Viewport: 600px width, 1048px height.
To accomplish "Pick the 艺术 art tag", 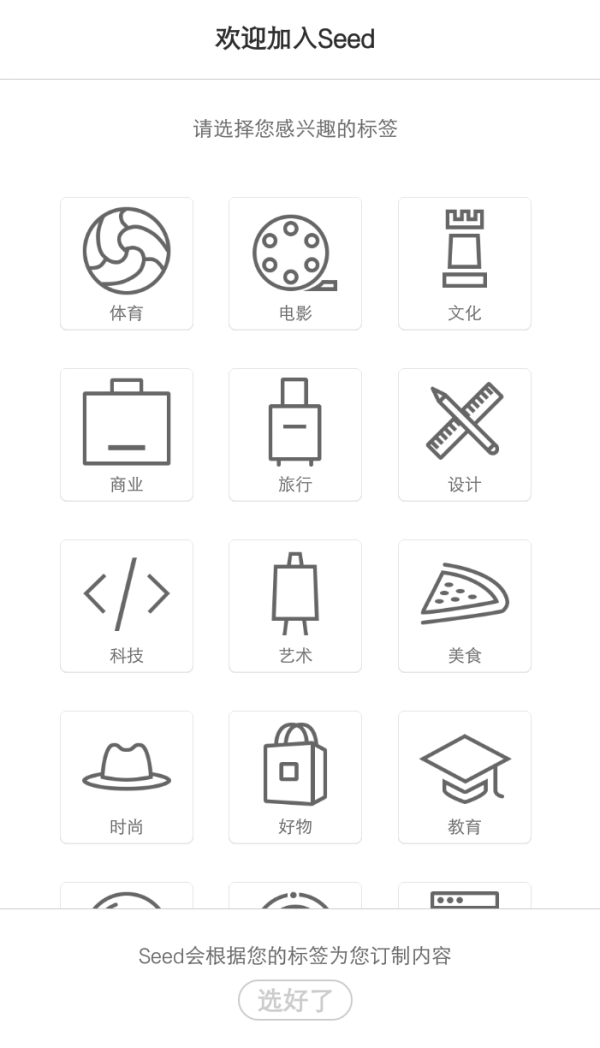I will [295, 606].
